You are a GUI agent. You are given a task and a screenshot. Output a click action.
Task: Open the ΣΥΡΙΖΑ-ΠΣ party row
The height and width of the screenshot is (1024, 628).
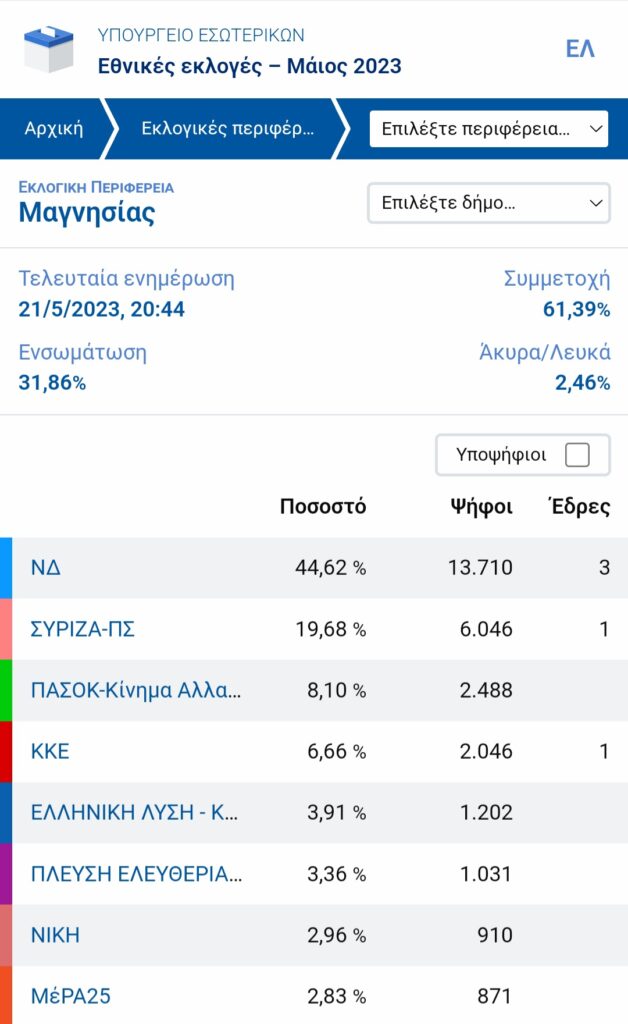click(x=314, y=629)
